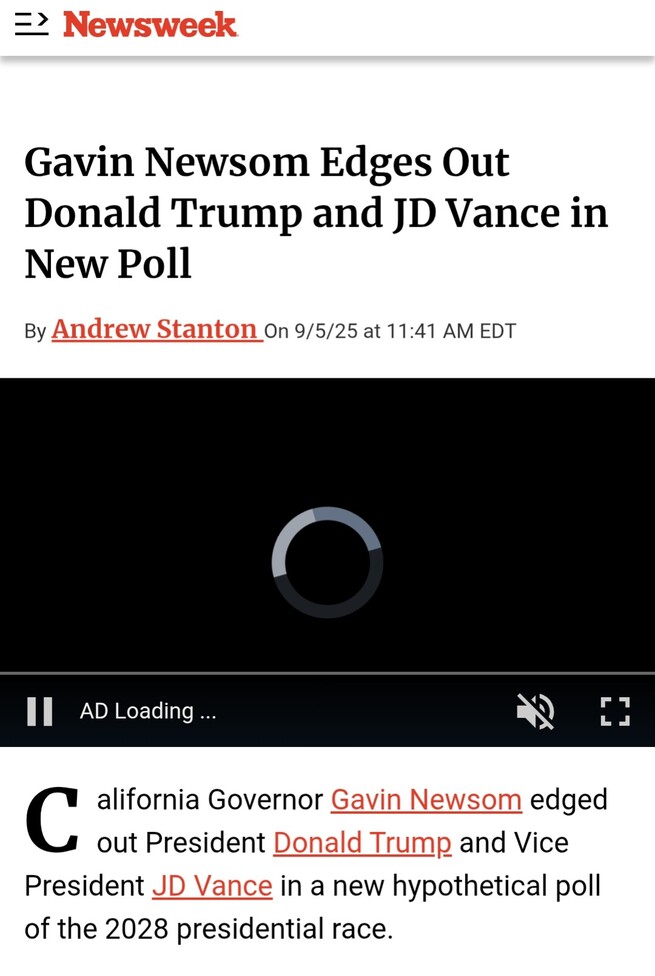Open the Newsweek navigation menu
Screen dimensions: 655x976
click(32, 25)
